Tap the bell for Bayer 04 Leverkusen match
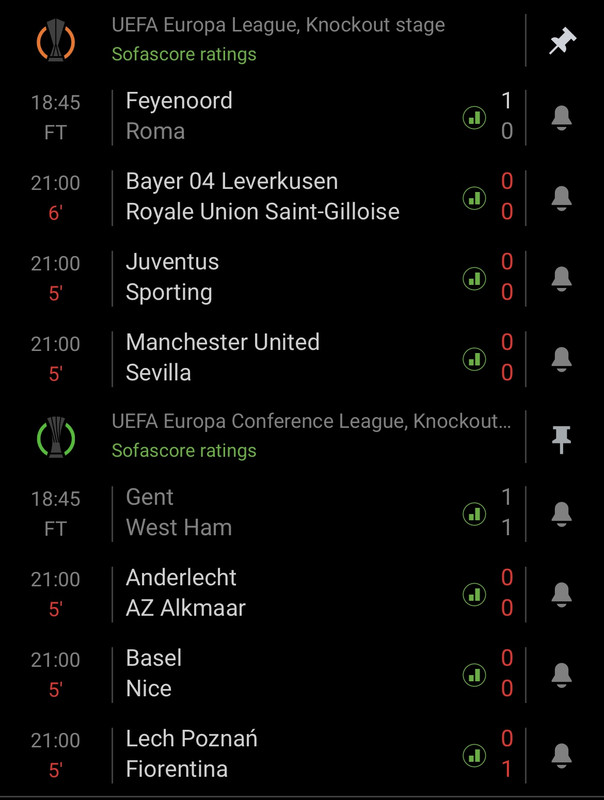 (562, 198)
